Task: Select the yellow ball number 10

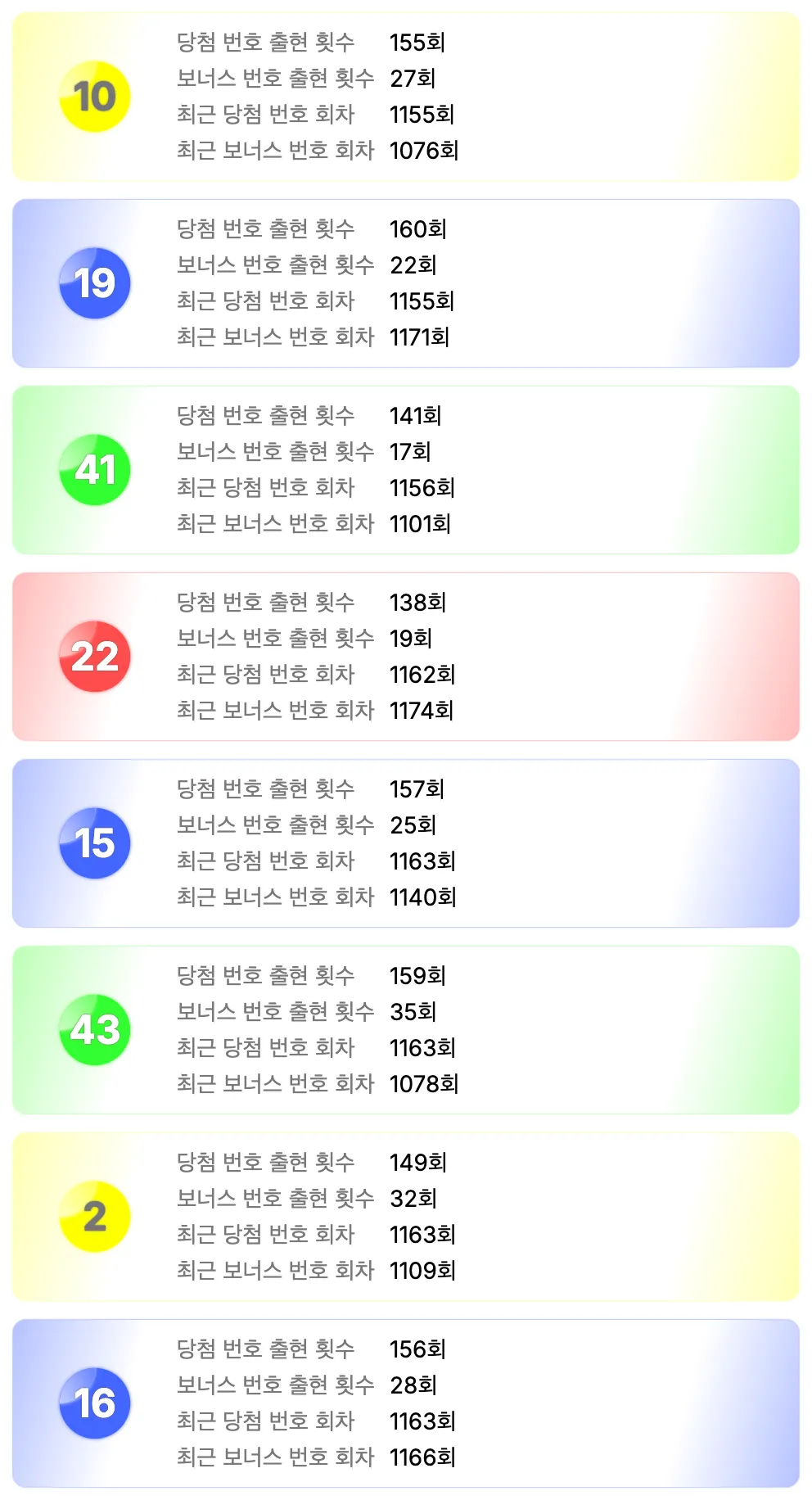Action: [x=97, y=96]
